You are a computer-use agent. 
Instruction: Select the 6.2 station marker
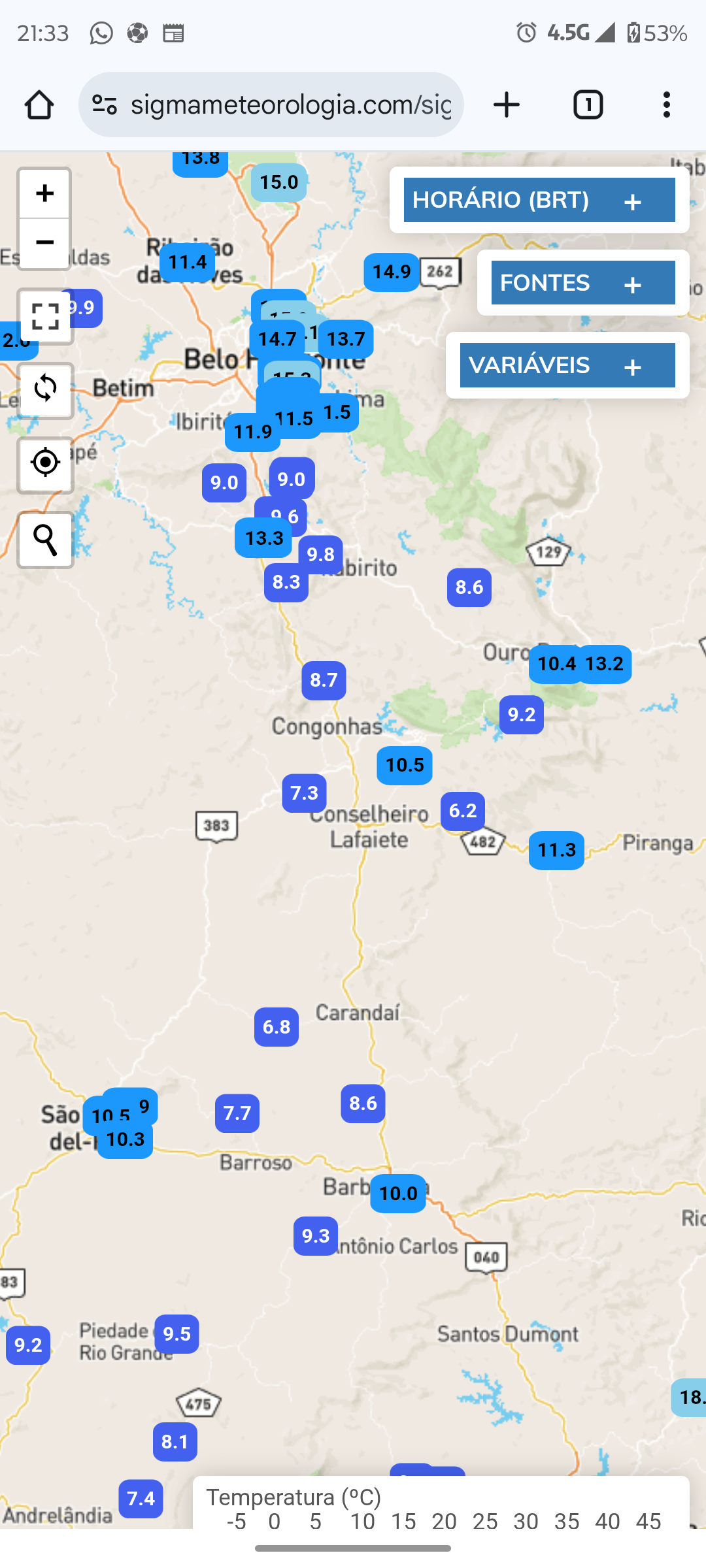point(463,811)
